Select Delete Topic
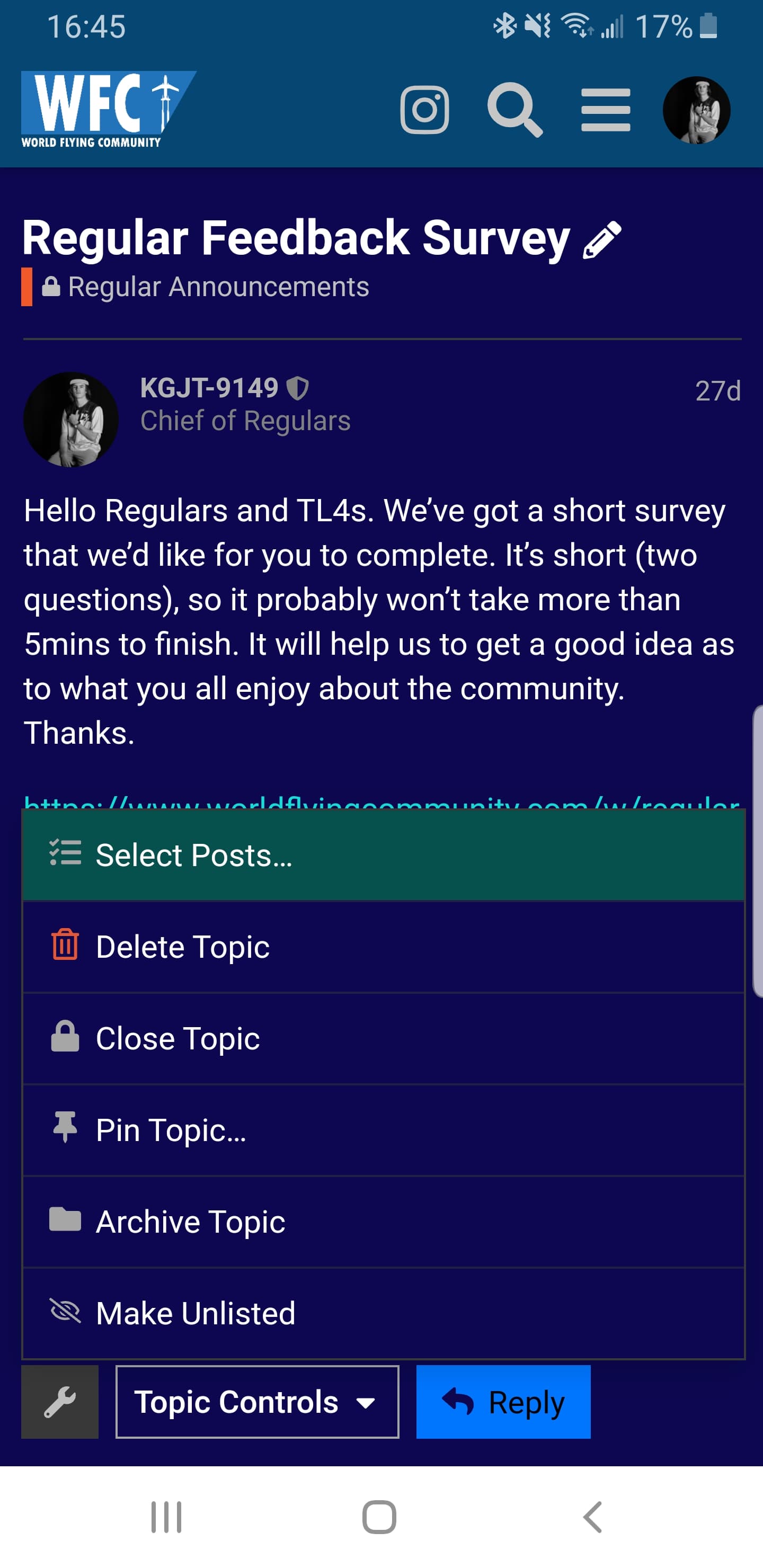Viewport: 763px width, 1568px height. pos(384,947)
